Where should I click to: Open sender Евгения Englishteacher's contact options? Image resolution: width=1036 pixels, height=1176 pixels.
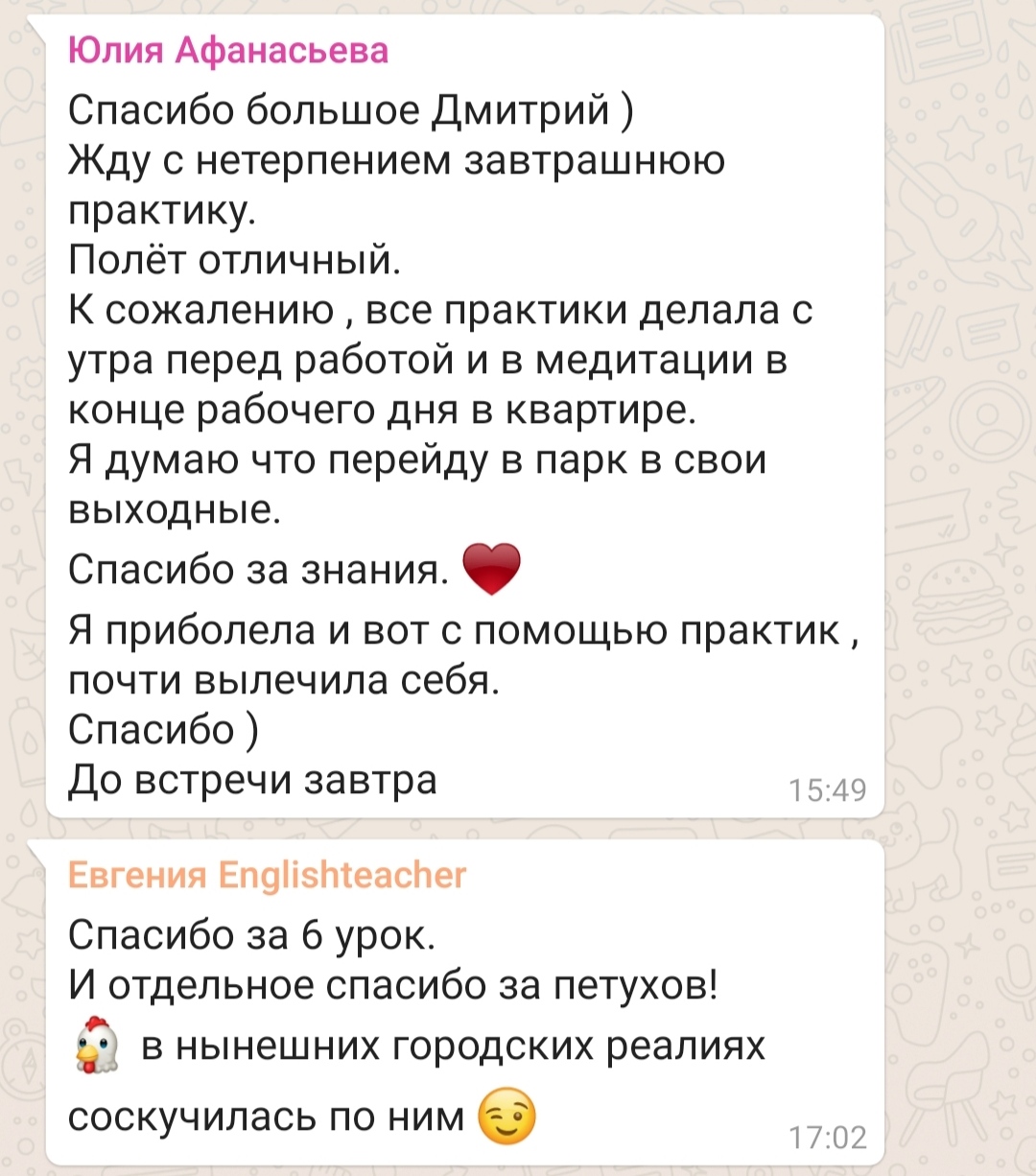[x=267, y=875]
